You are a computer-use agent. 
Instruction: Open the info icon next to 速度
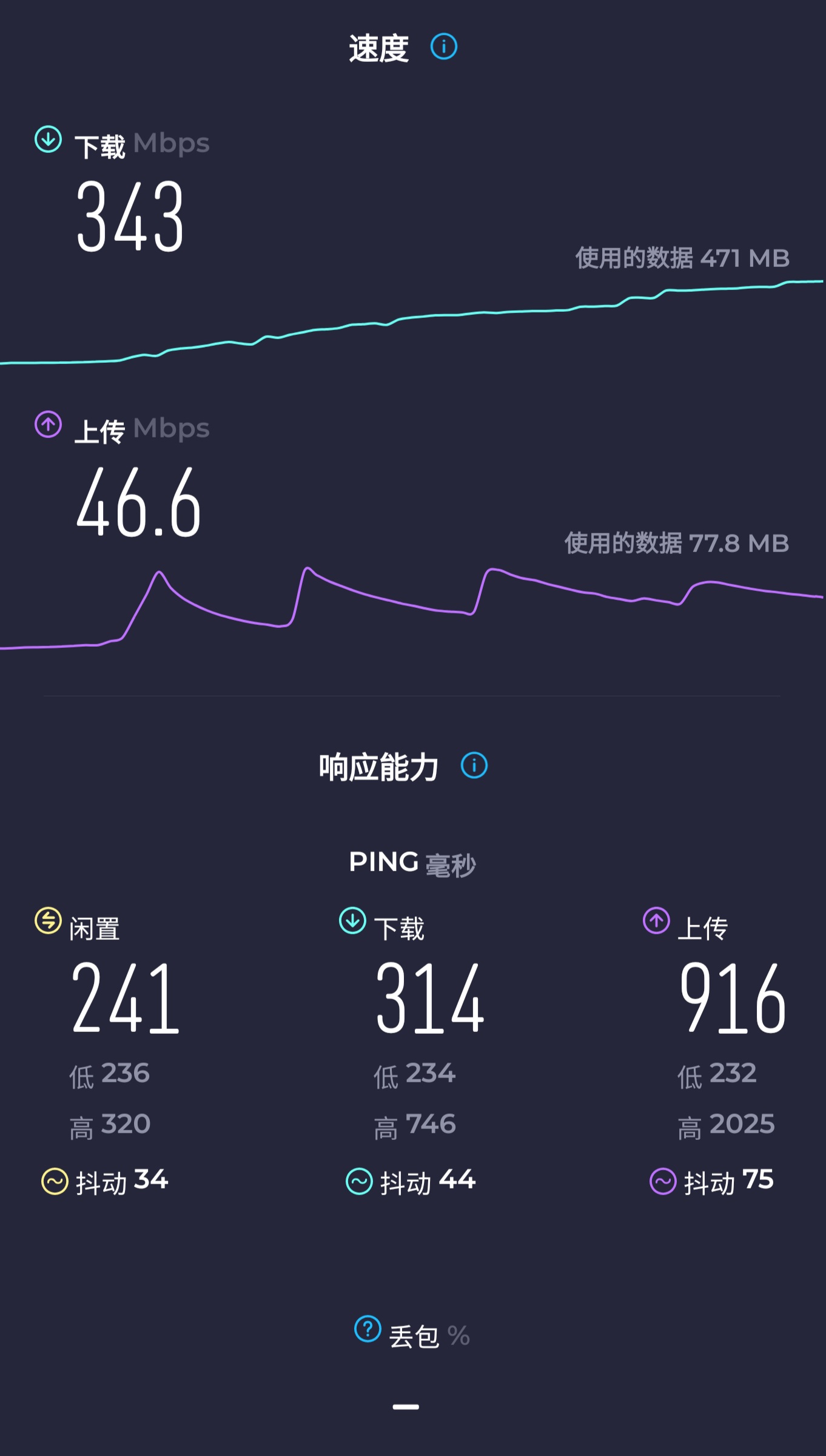[443, 47]
